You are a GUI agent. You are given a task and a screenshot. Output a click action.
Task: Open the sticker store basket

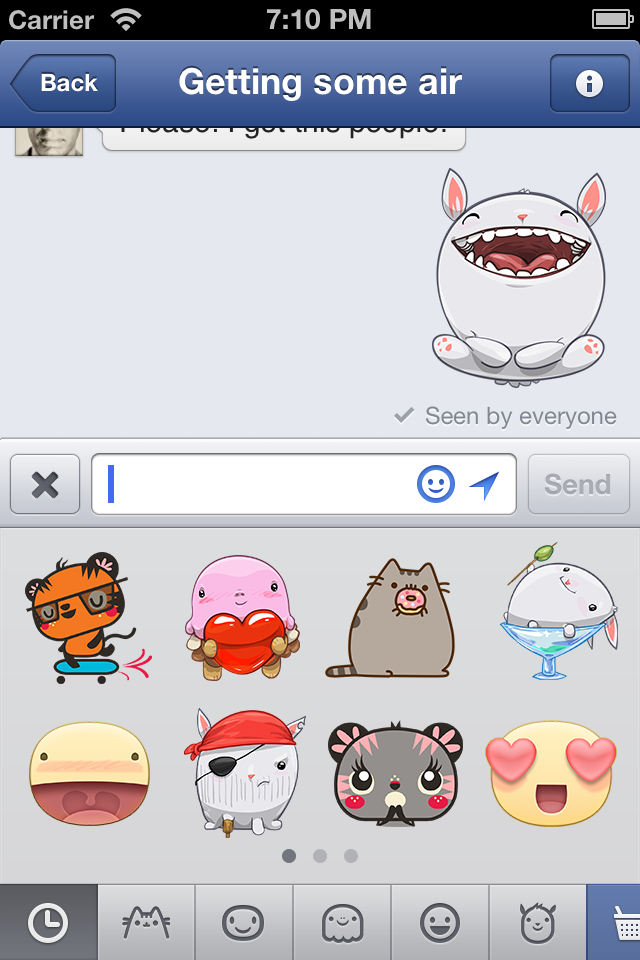point(620,923)
